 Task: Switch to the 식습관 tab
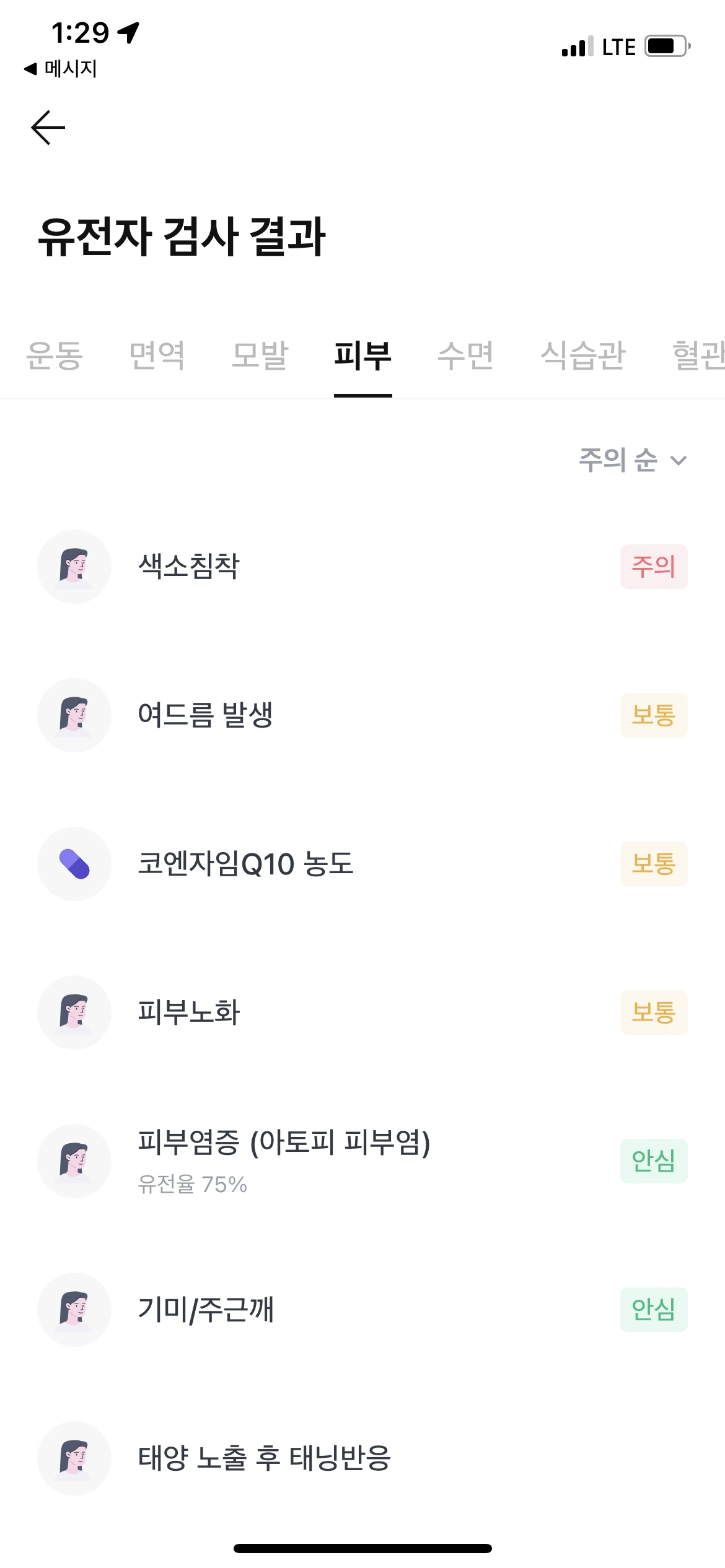tap(582, 355)
